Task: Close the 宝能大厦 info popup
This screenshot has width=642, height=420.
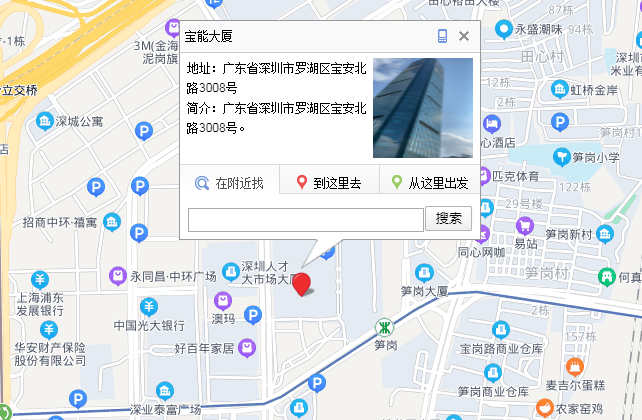Action: 463,37
